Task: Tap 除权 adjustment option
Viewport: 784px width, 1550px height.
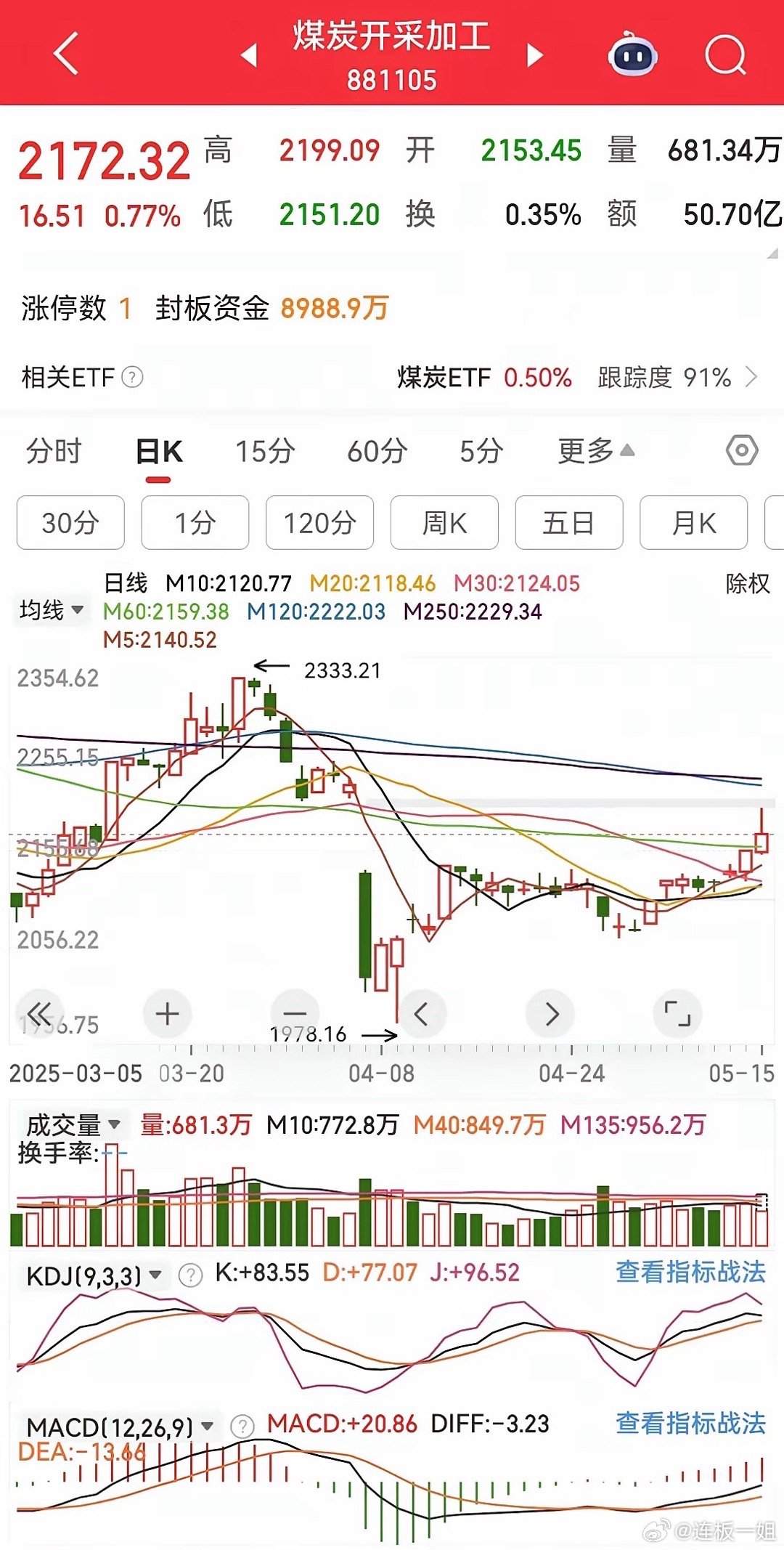Action: tap(748, 583)
